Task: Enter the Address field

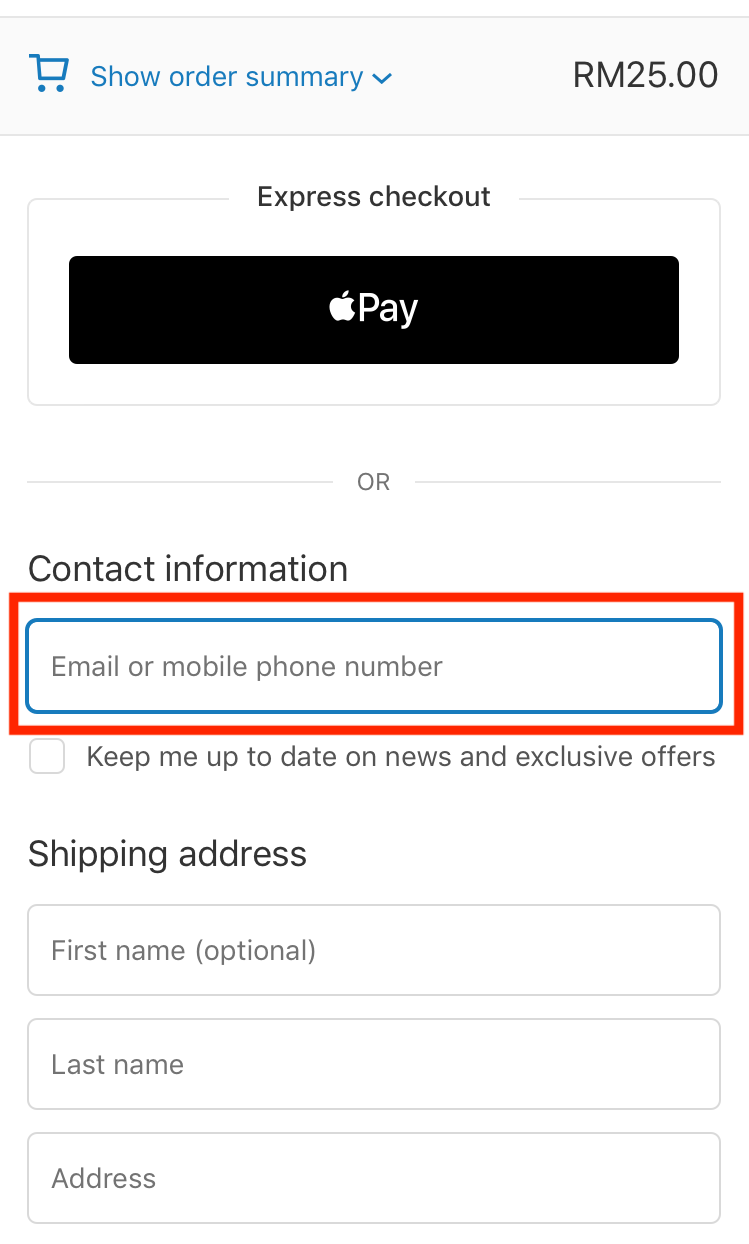Action: click(374, 1178)
